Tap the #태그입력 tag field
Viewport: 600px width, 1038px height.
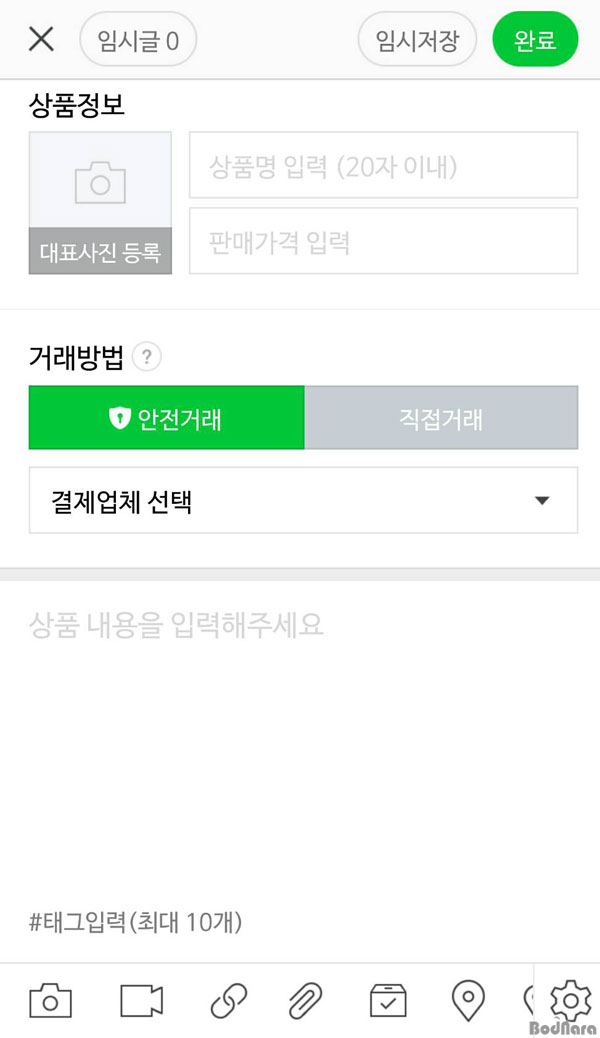[x=136, y=922]
